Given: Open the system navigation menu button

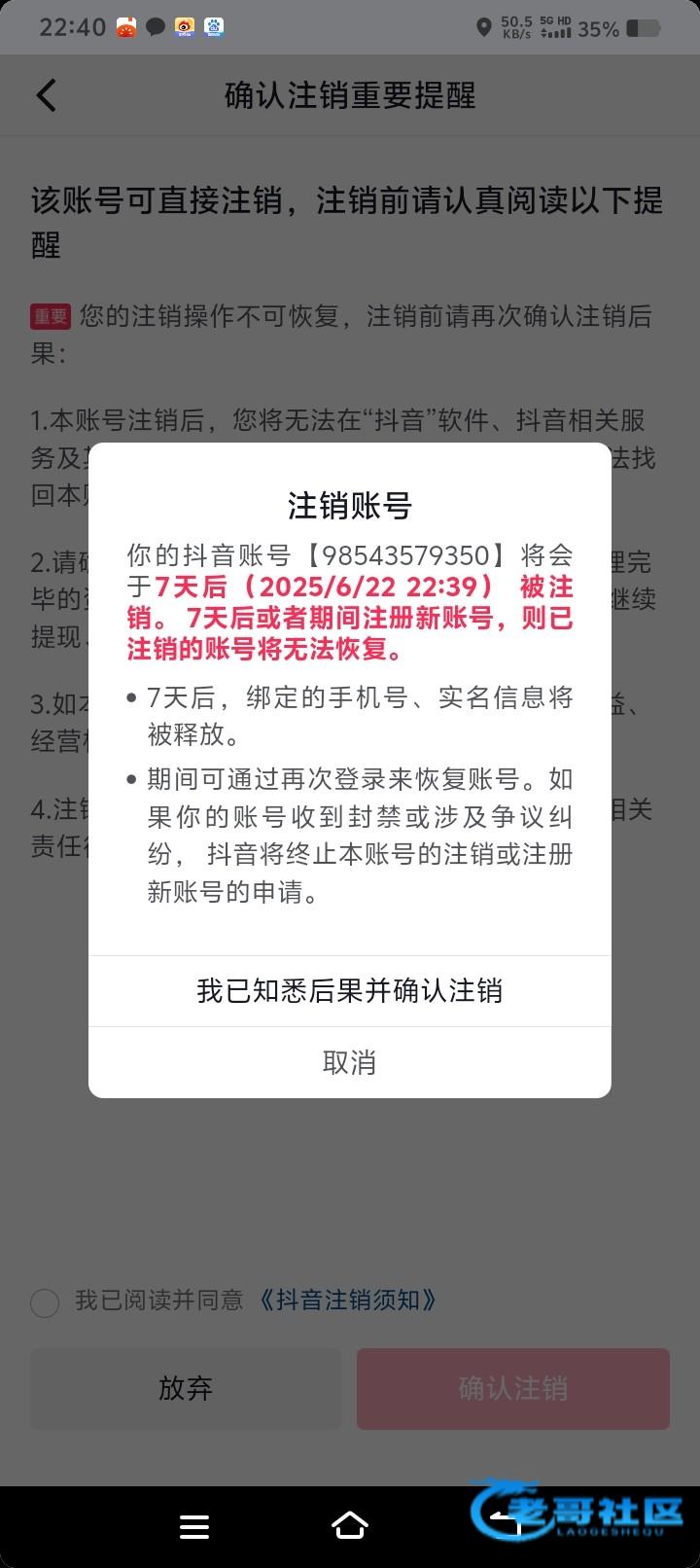Looking at the screenshot, I should 194,1526.
